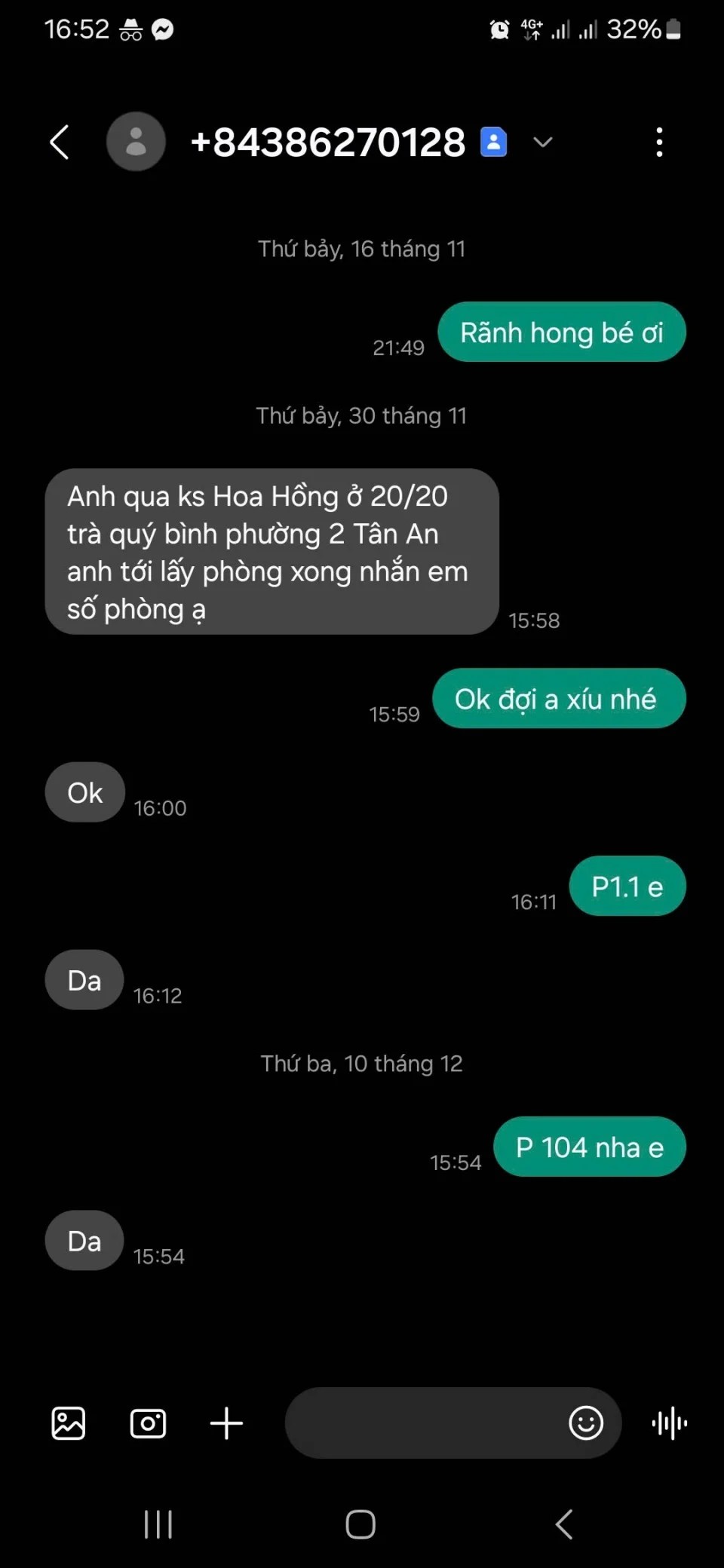Open the three-dot overflow menu
The width and height of the screenshot is (724, 1568).
[659, 142]
